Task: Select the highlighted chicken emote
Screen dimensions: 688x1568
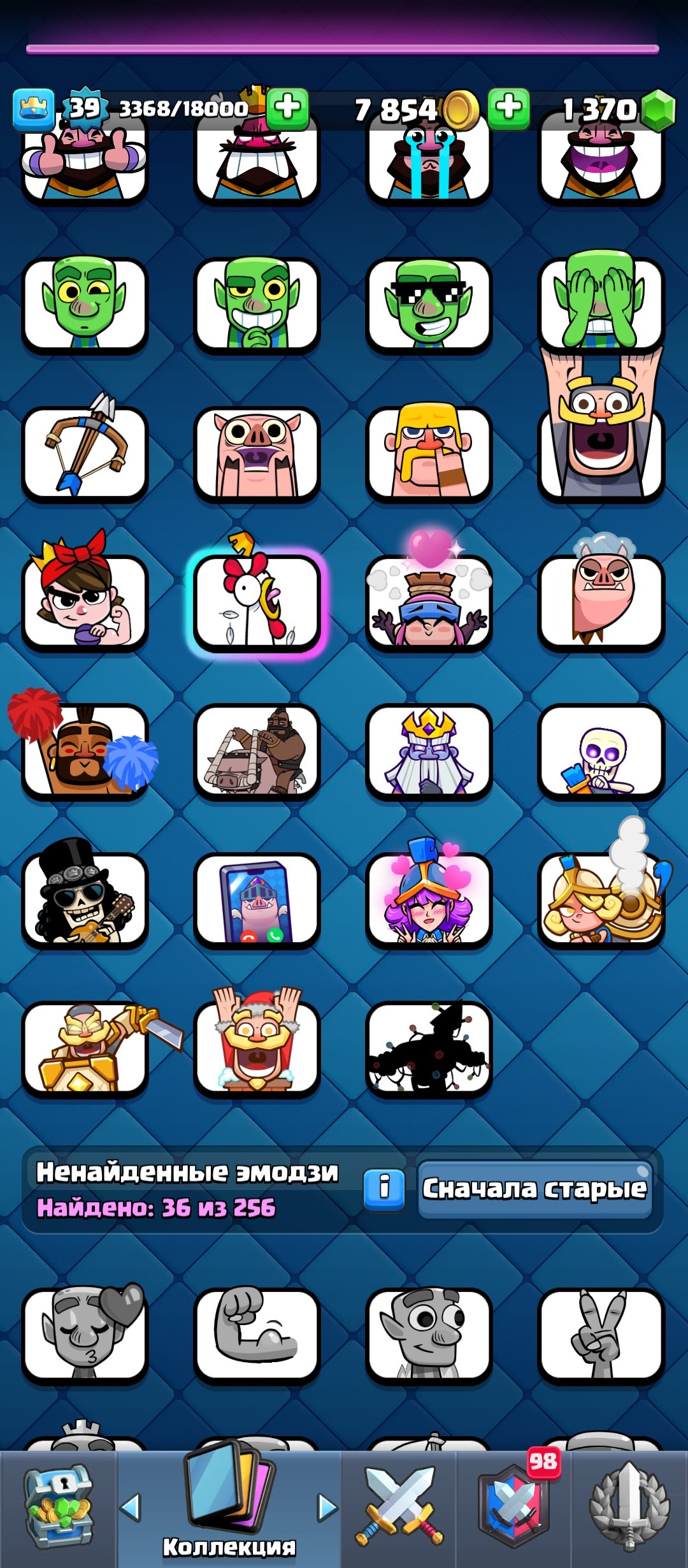Action: [x=257, y=602]
